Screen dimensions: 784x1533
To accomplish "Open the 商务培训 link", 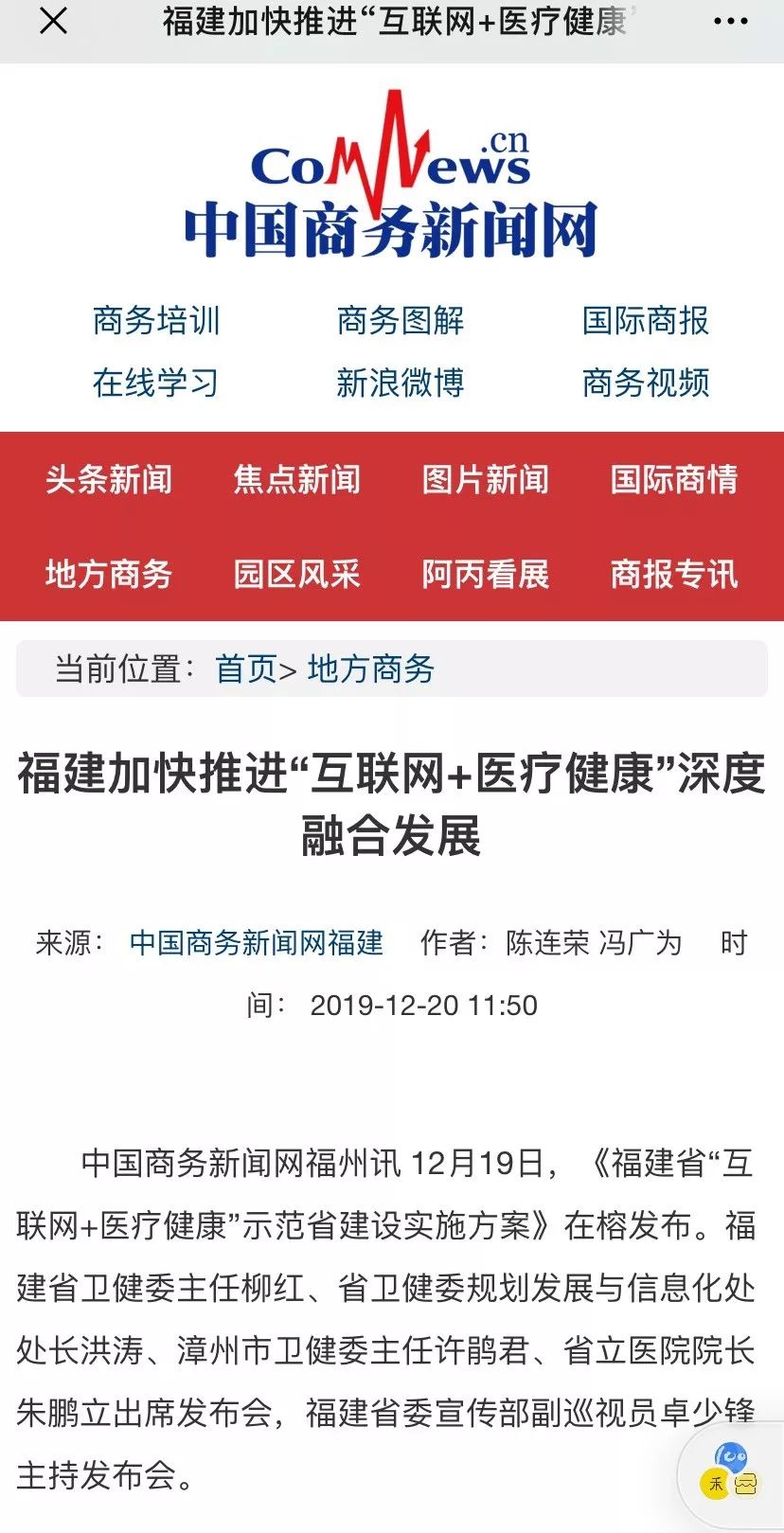I will [156, 323].
